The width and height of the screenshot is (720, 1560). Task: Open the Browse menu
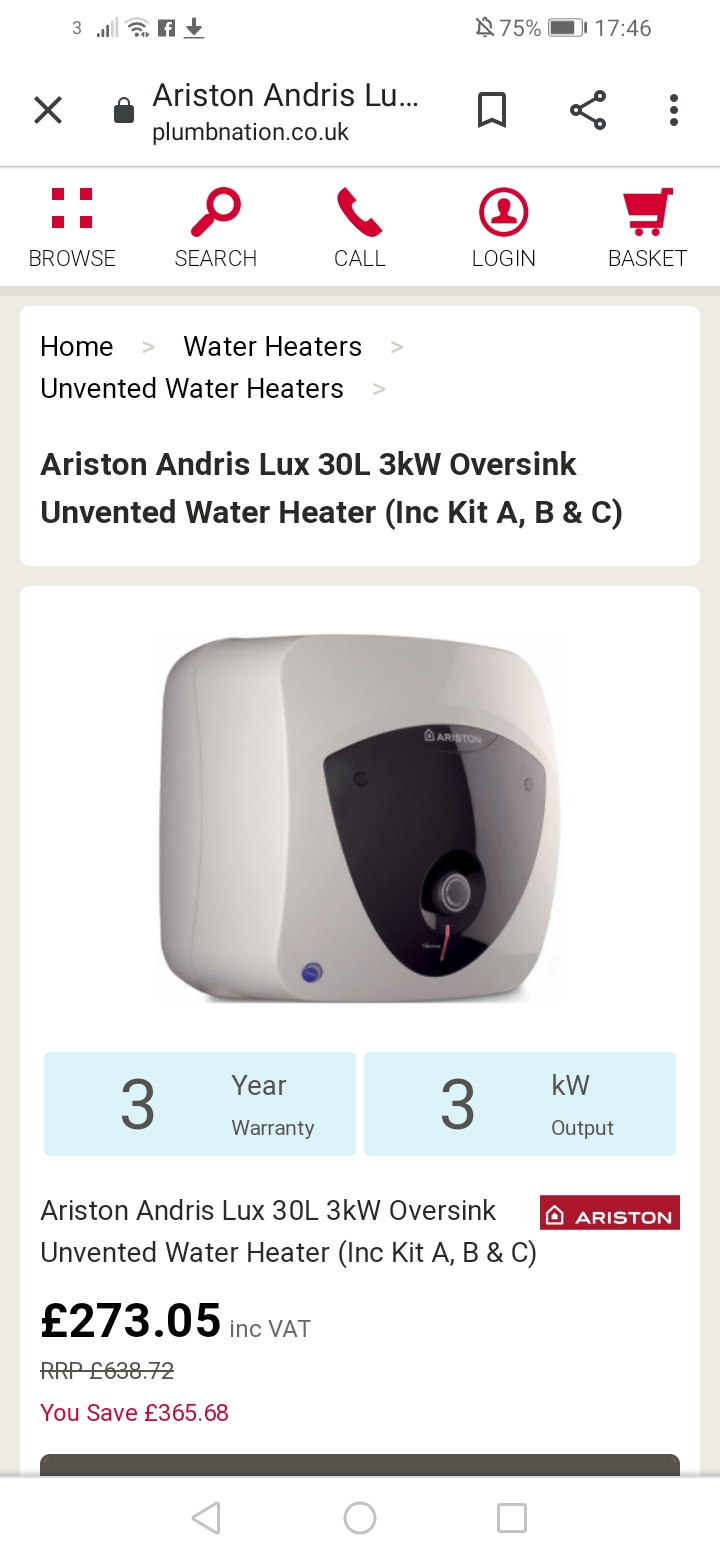(72, 229)
